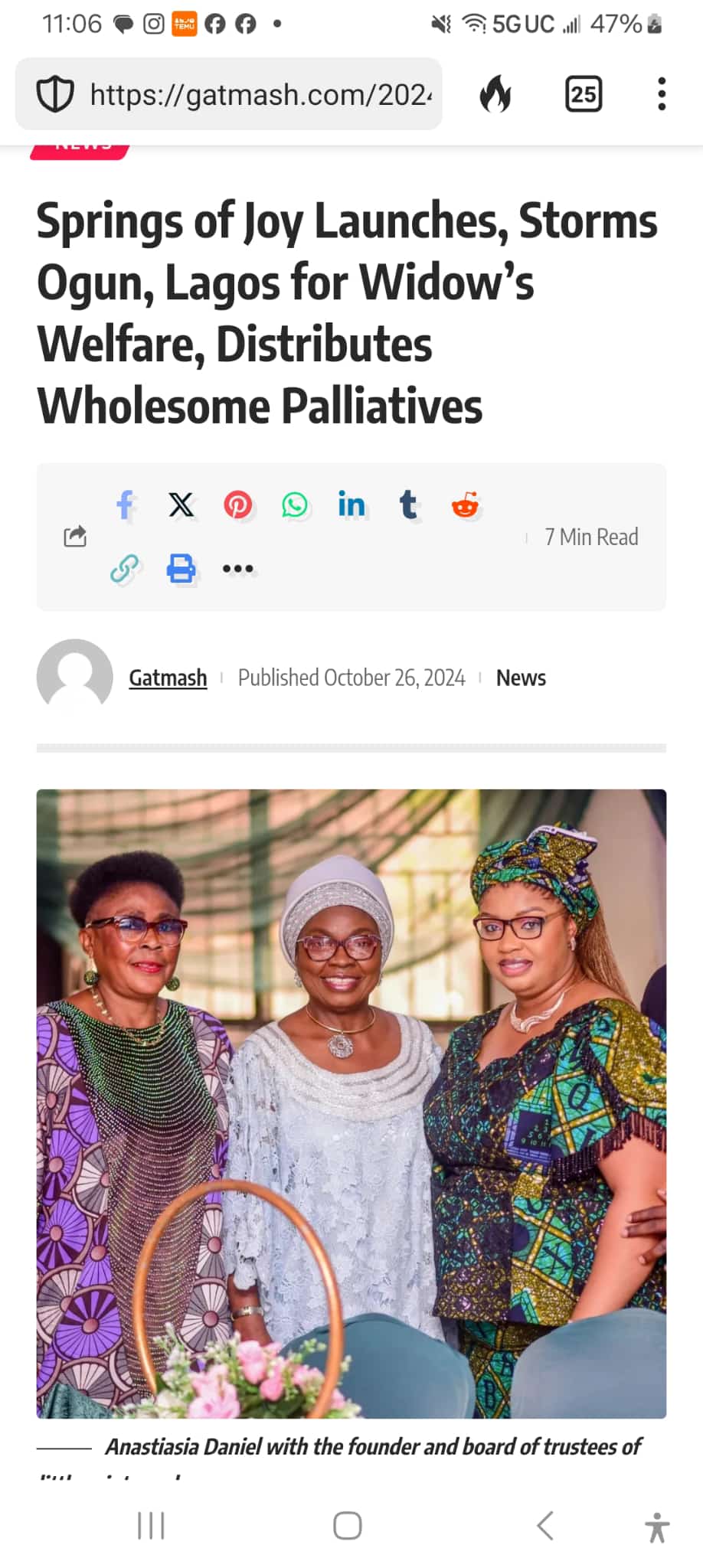Copy the article link
Image resolution: width=703 pixels, height=1568 pixels.
(x=125, y=569)
